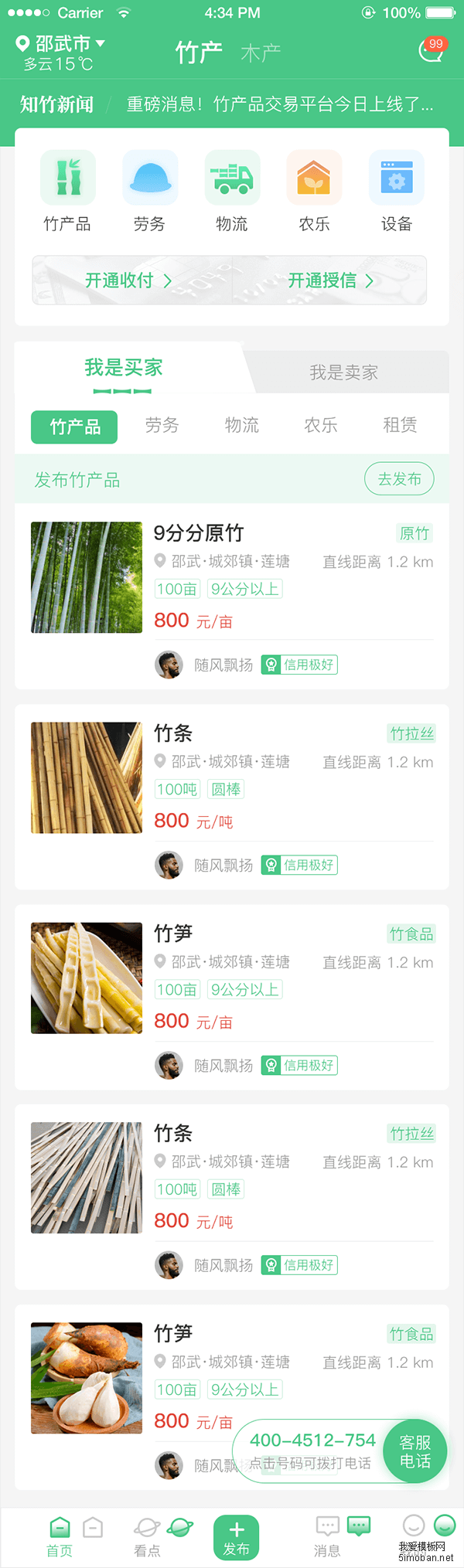
Task: Open the 设备 category
Action: 396,191
